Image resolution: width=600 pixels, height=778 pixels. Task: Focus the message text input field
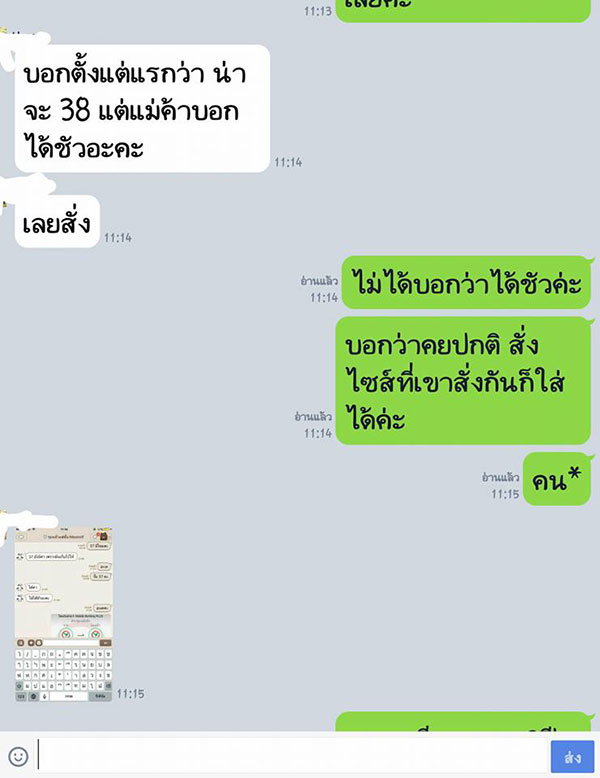click(x=290, y=757)
